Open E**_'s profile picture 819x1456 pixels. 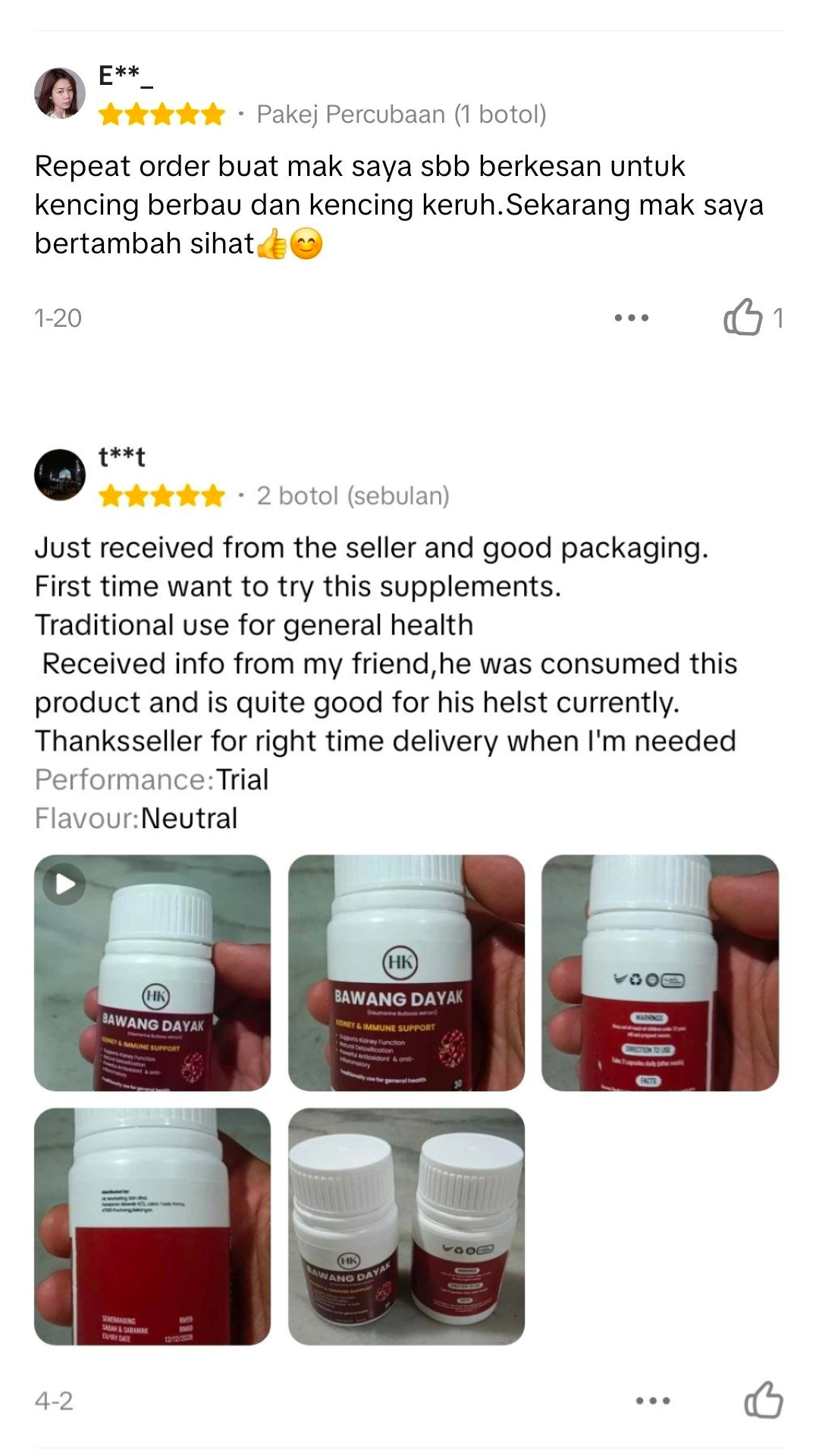(60, 93)
